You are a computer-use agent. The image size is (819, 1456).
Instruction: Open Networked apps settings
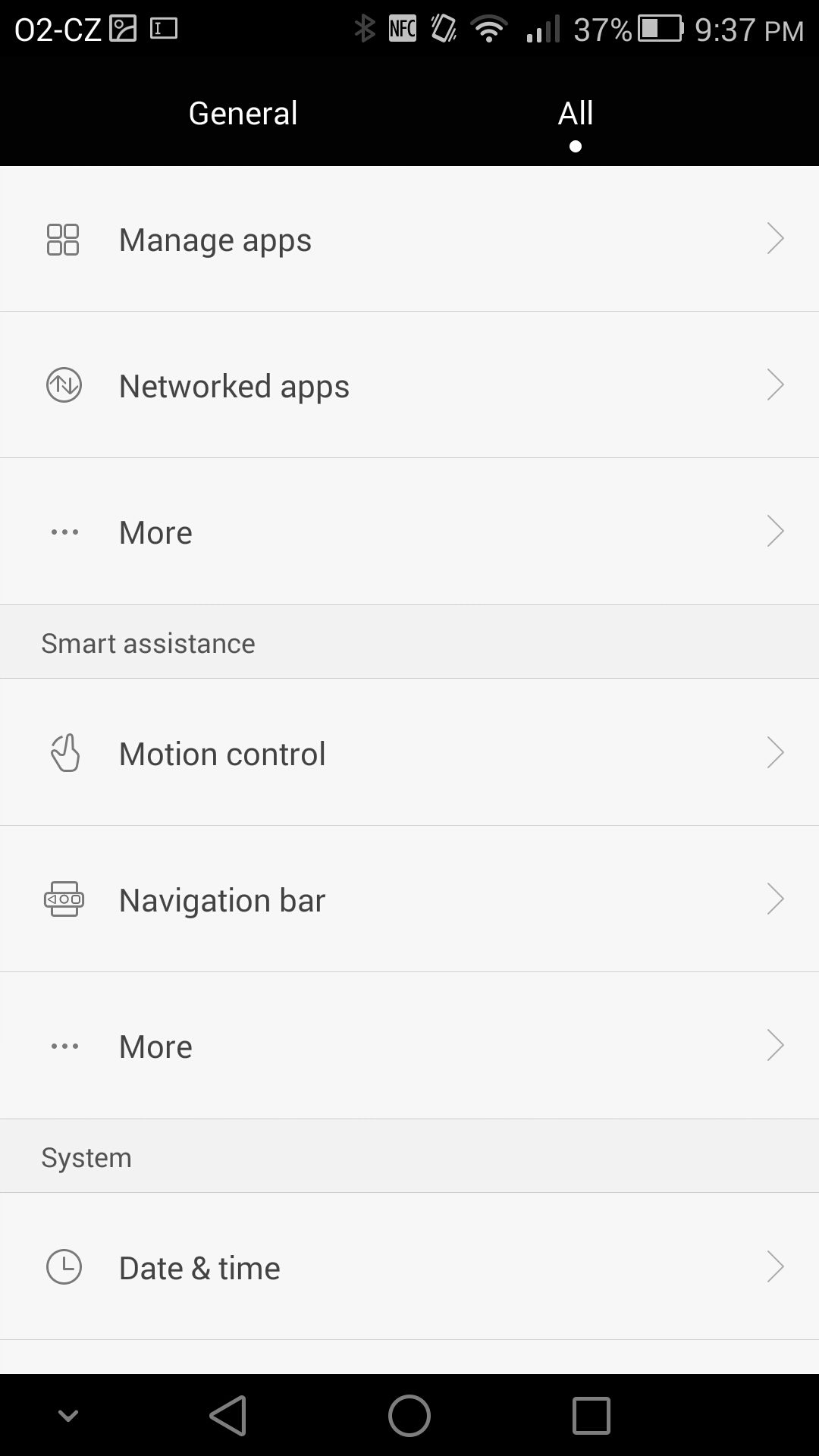click(x=409, y=385)
